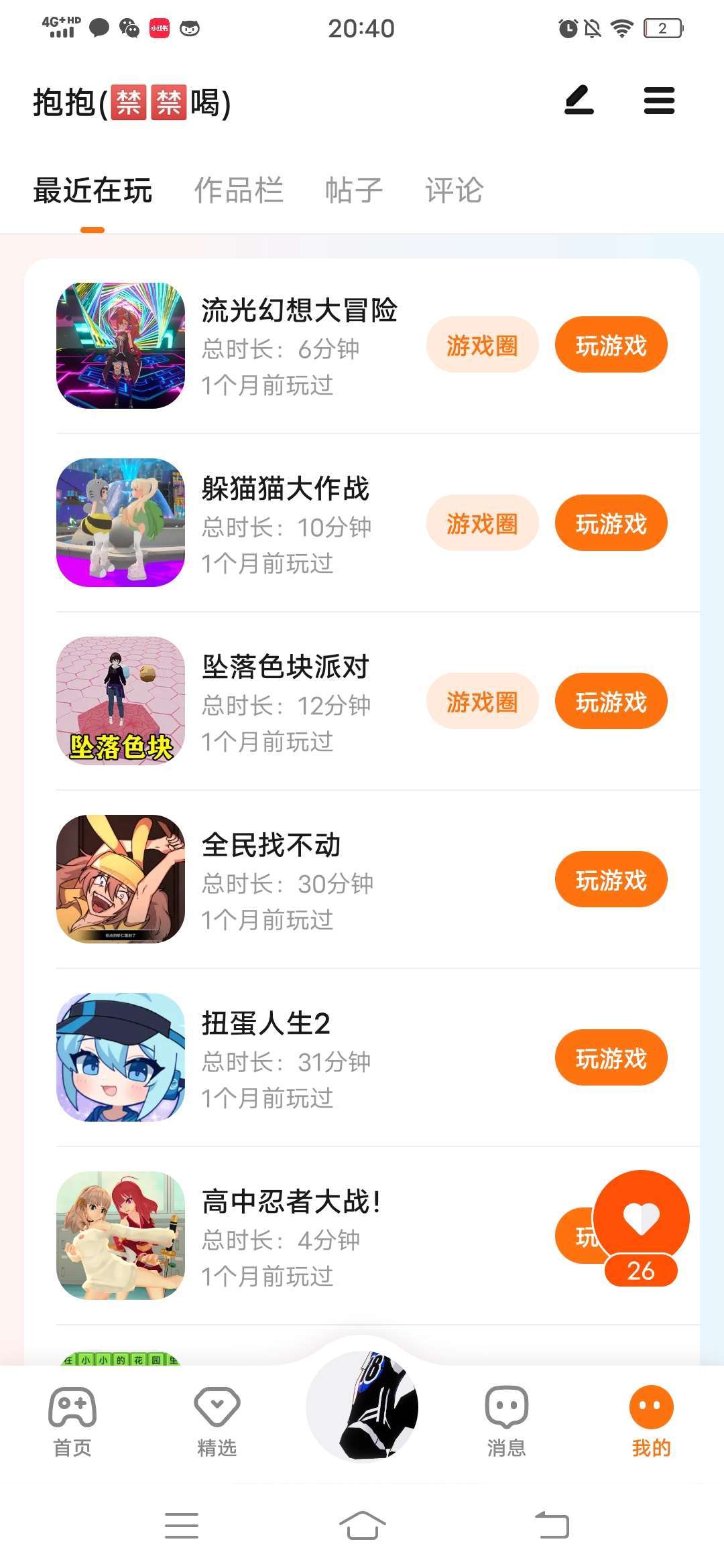Switch to the 评论 tab

454,190
